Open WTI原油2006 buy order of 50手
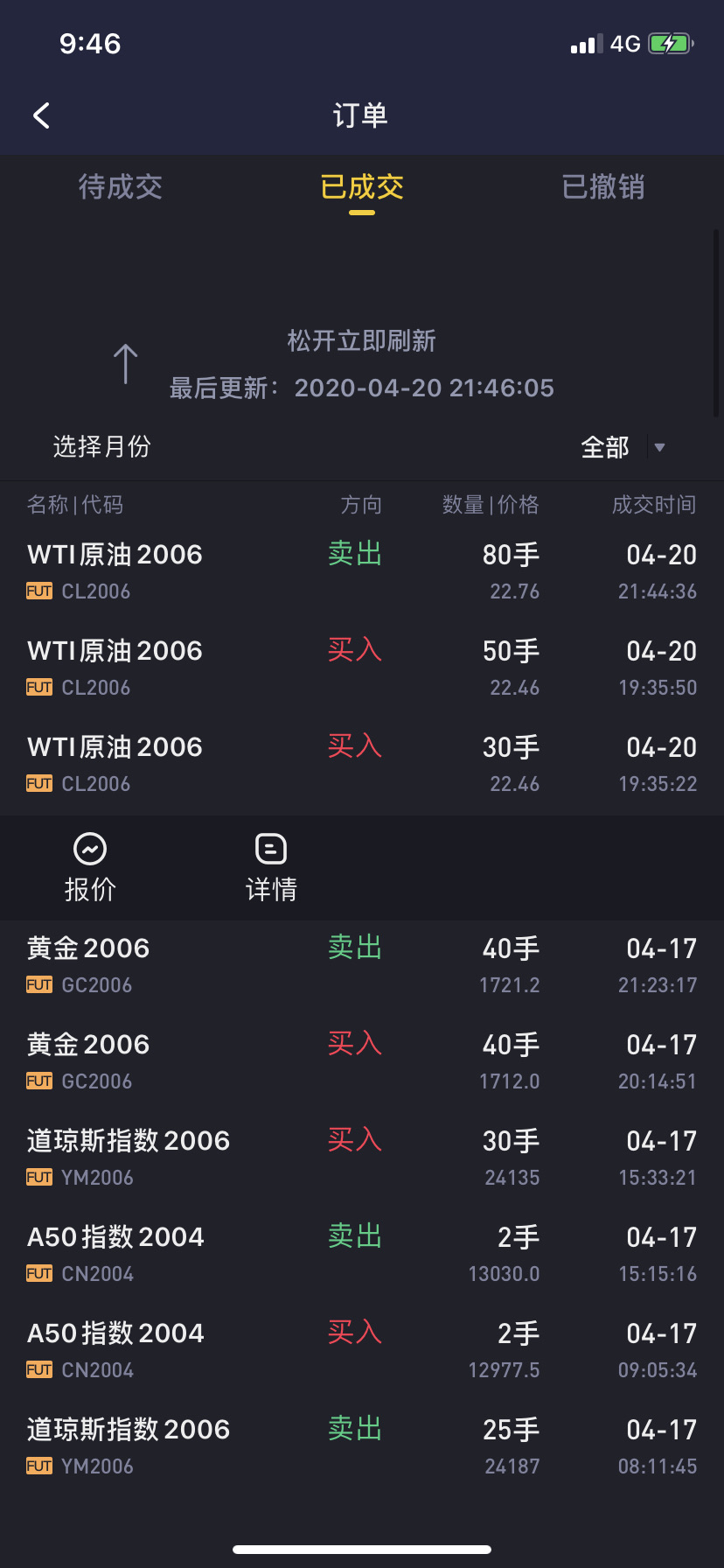Screen dimensions: 724x1568 coord(362,668)
